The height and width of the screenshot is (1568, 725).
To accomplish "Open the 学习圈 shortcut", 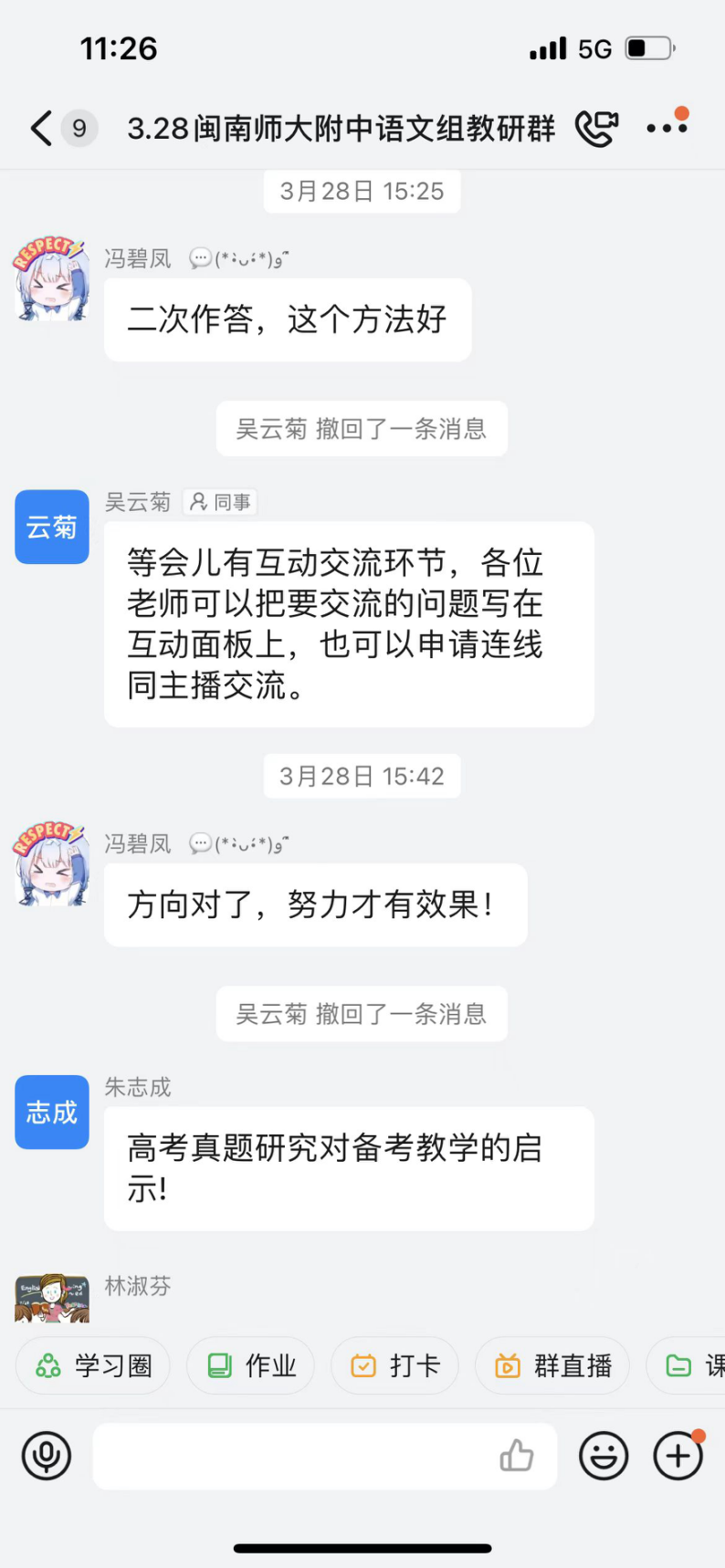I will tap(93, 1365).
